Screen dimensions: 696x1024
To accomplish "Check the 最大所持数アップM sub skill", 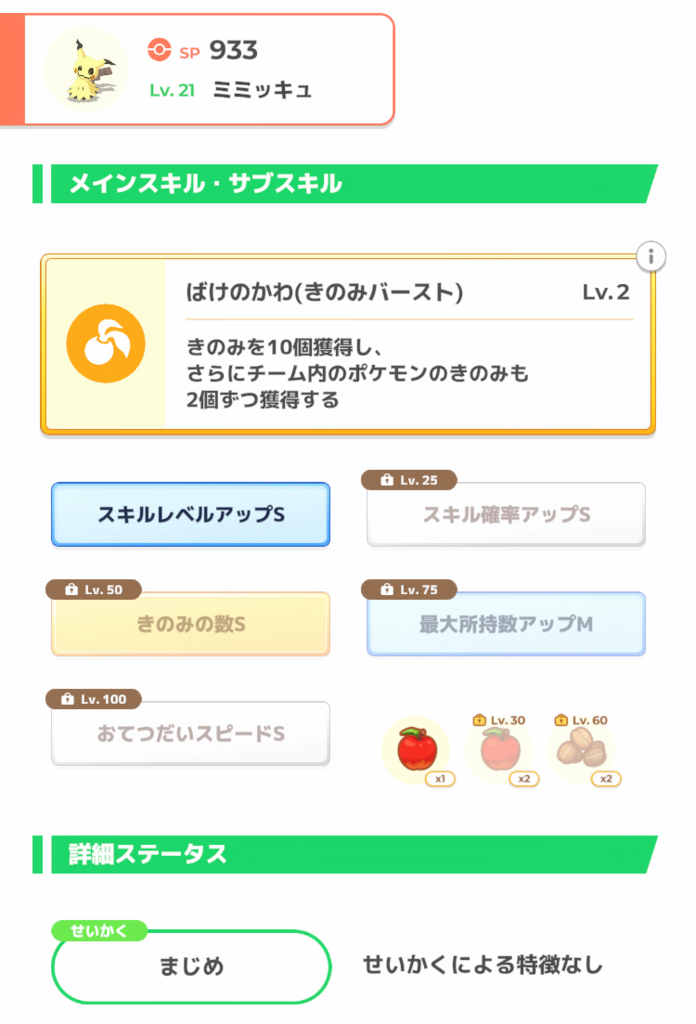I will tap(506, 625).
